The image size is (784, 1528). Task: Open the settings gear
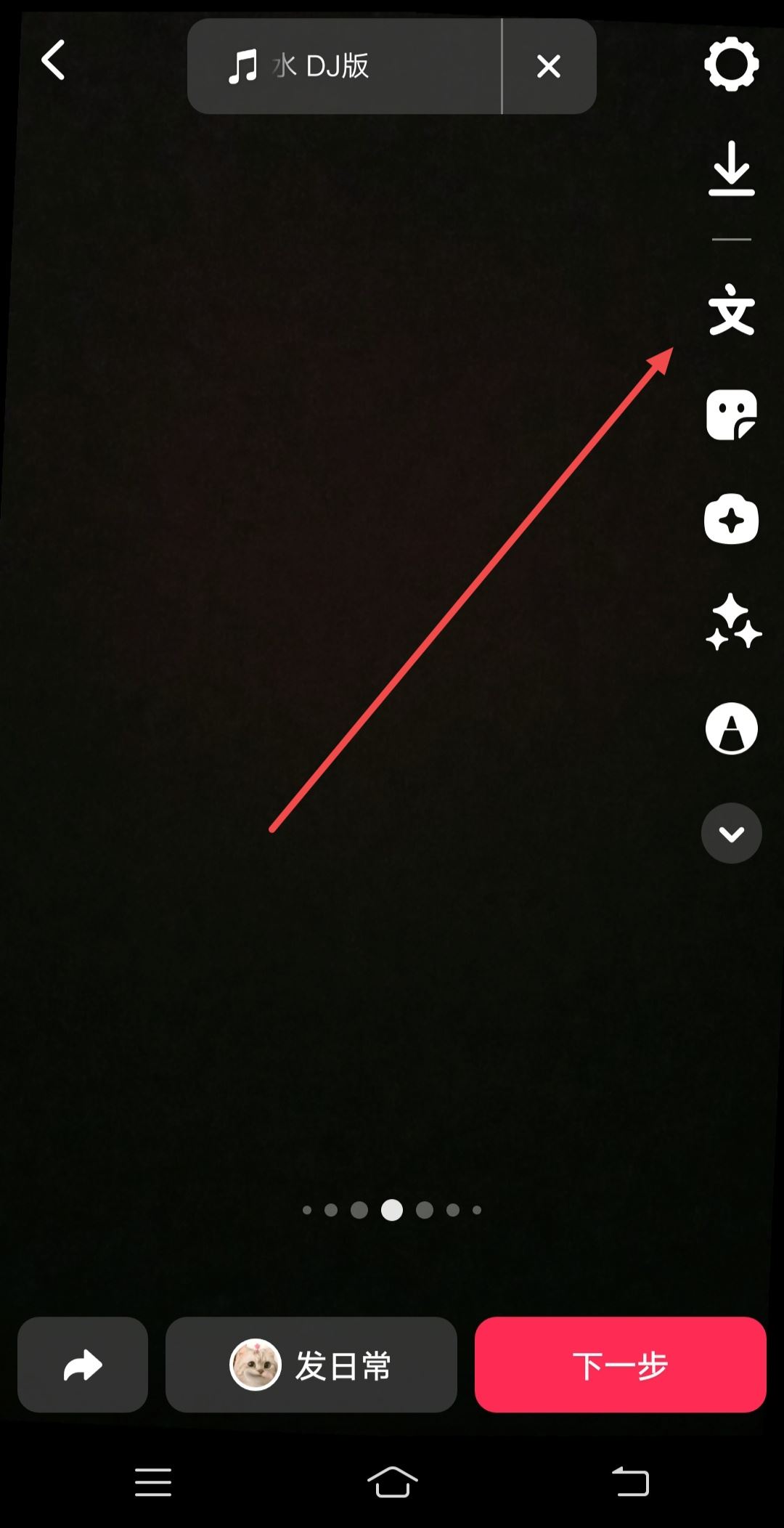click(731, 64)
